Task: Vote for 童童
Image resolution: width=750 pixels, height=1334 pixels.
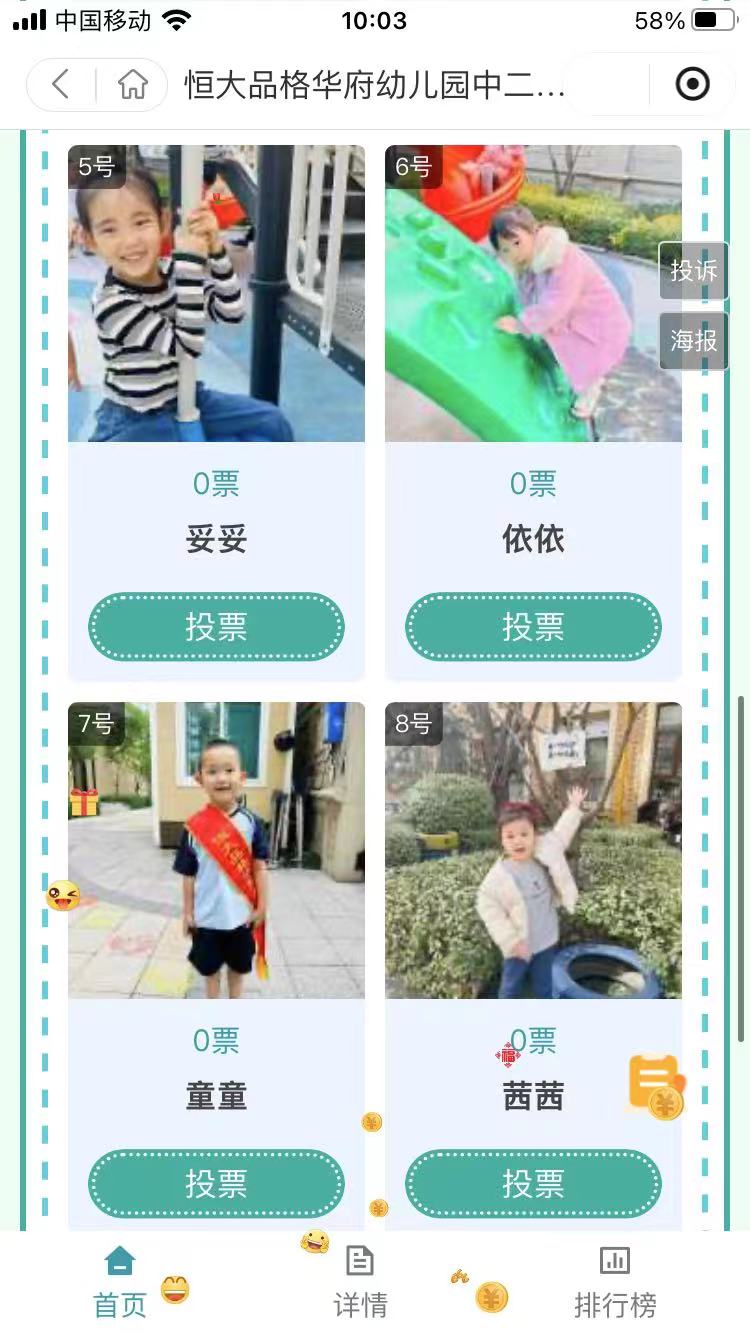Action: [216, 1184]
